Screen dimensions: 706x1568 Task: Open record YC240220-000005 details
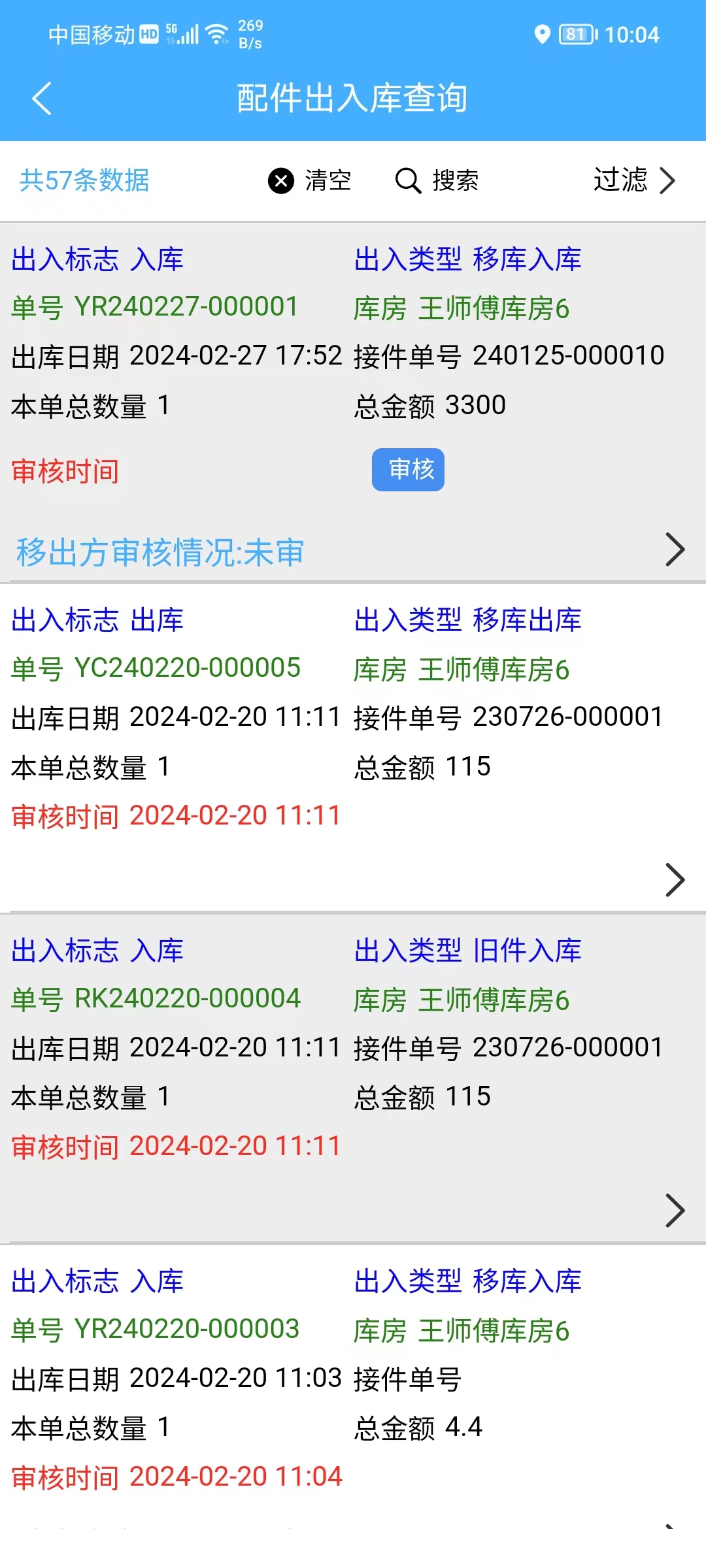pyautogui.click(x=674, y=879)
